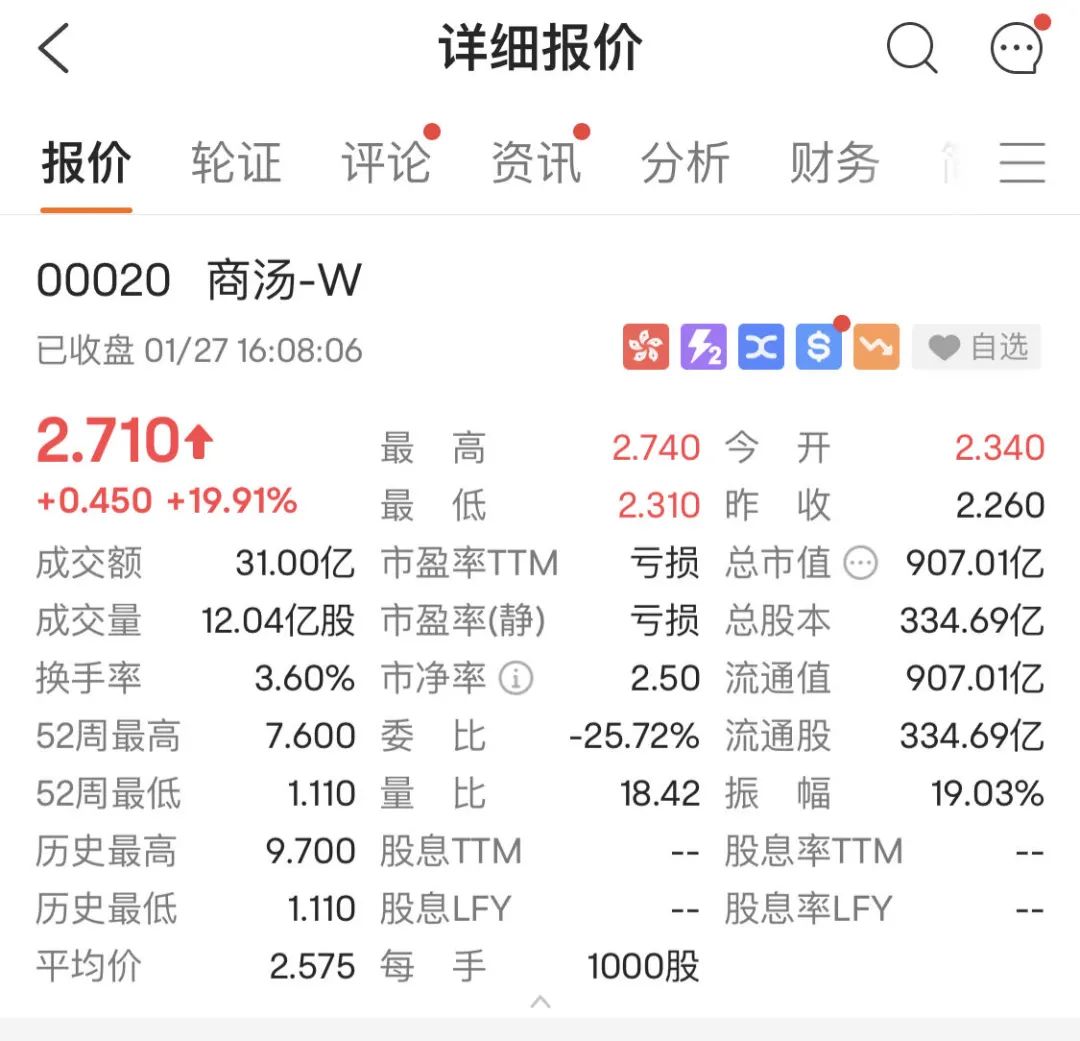Open the three-line tab list menu
This screenshot has height=1041, width=1080.
click(1022, 163)
